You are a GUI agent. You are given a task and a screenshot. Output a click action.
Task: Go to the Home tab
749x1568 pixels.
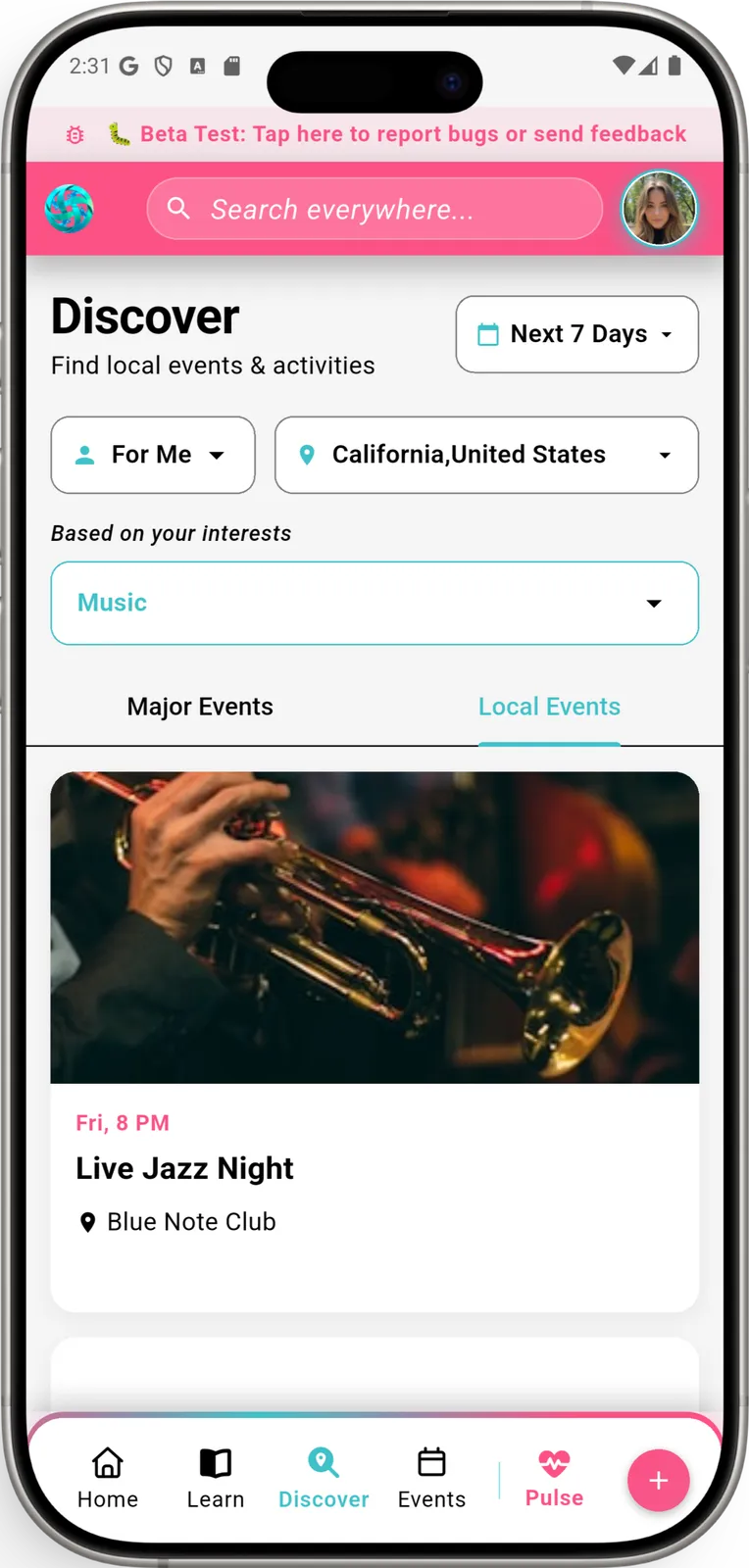pos(108,1478)
